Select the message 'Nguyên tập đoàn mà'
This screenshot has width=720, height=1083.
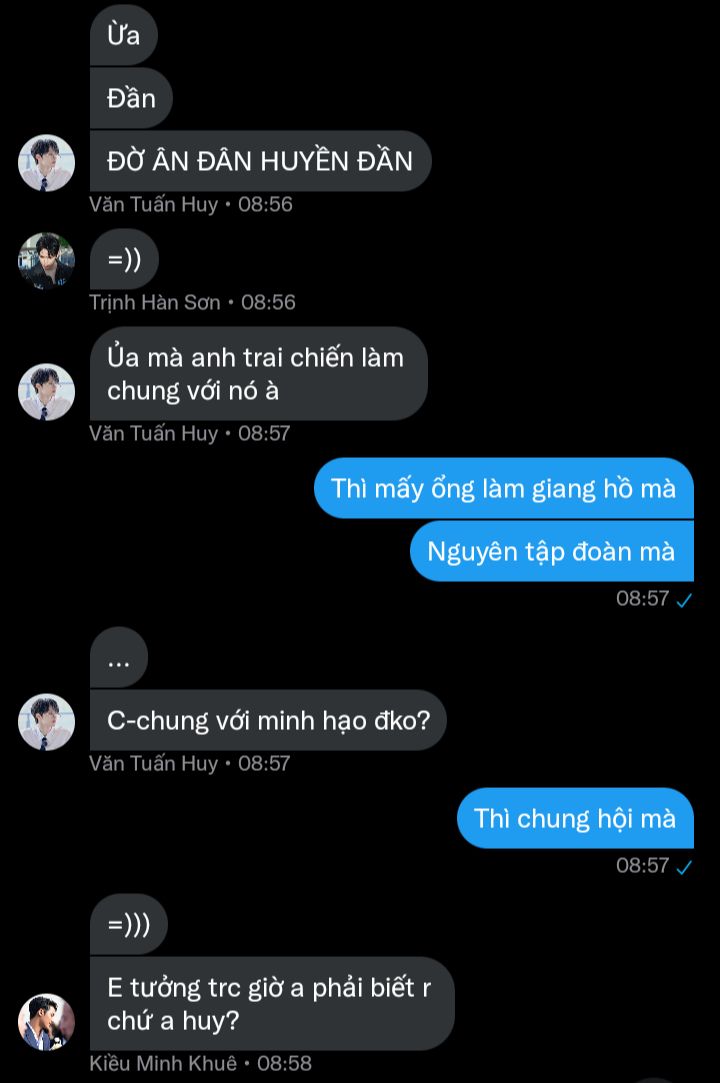click(551, 551)
